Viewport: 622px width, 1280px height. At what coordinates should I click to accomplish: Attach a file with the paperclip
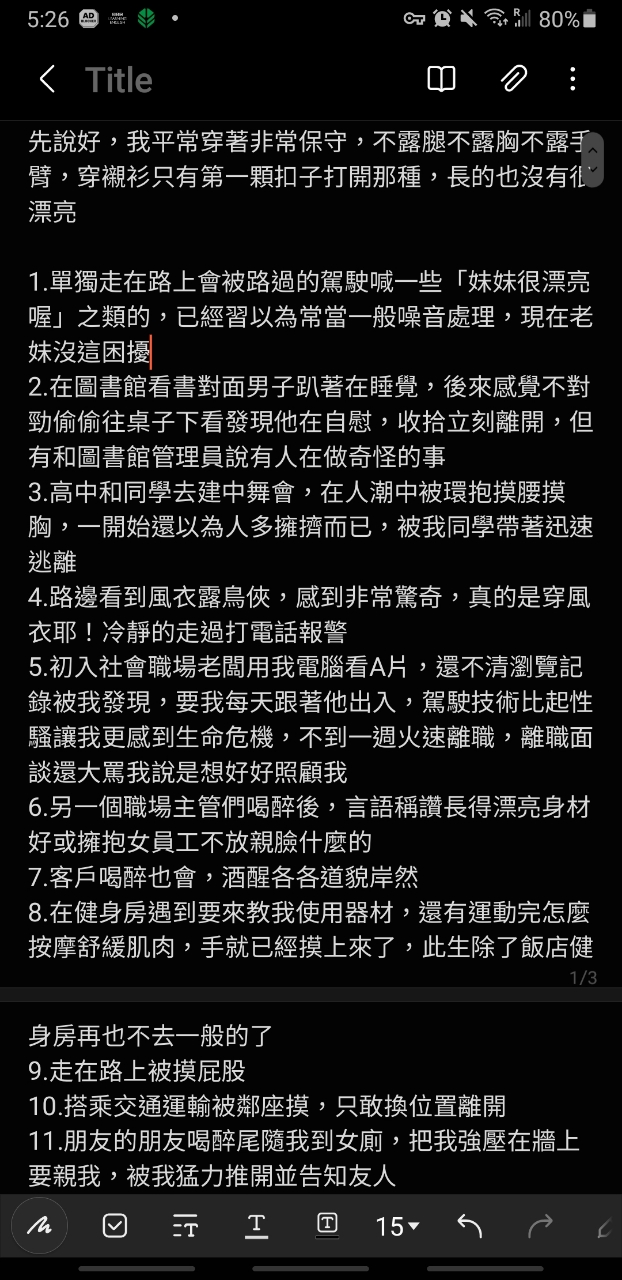(x=513, y=80)
